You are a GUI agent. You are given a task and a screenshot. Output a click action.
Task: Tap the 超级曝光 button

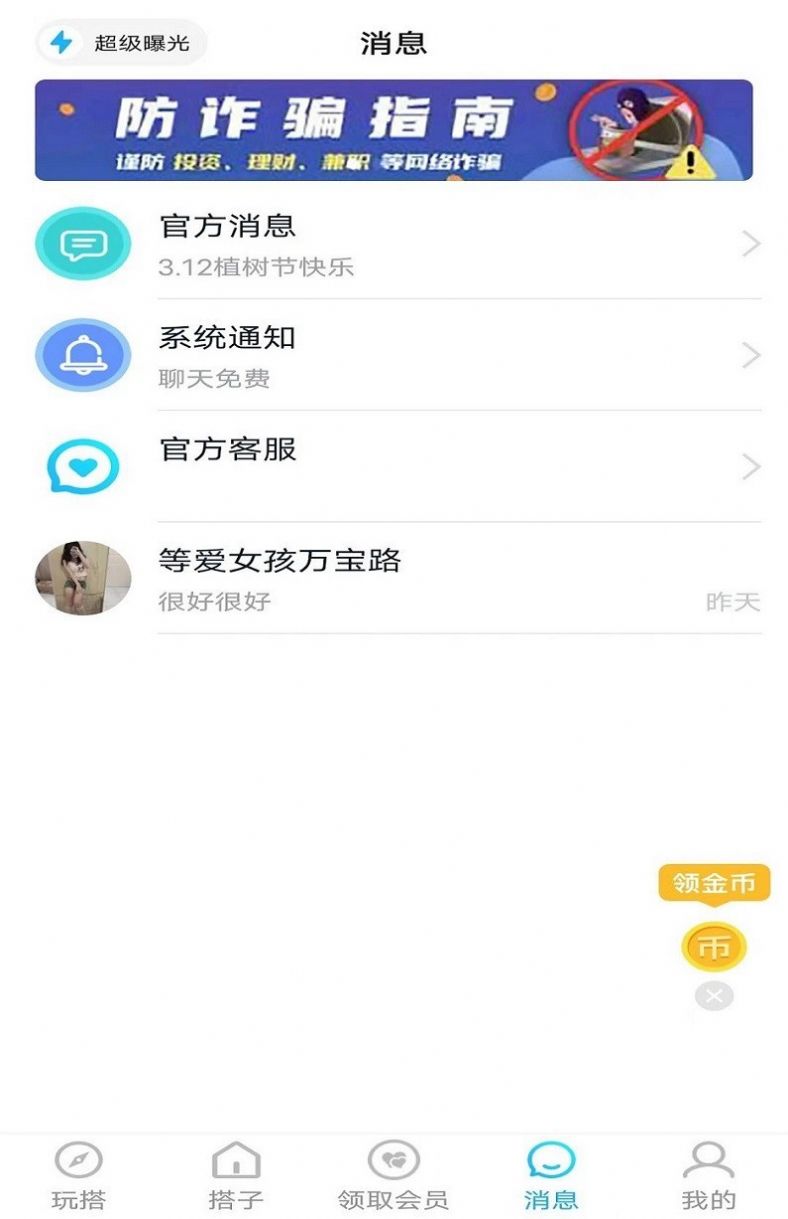click(118, 42)
